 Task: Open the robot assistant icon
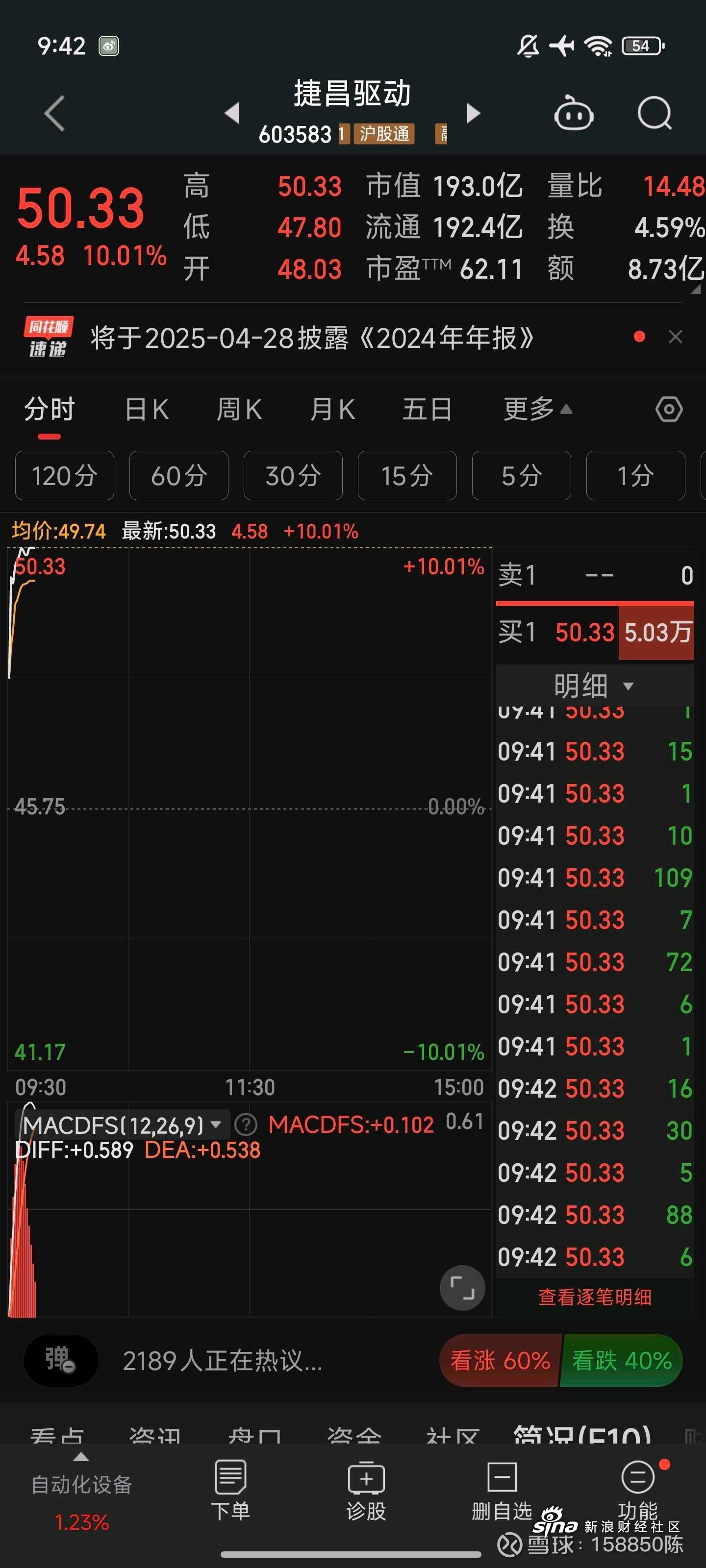pyautogui.click(x=573, y=113)
